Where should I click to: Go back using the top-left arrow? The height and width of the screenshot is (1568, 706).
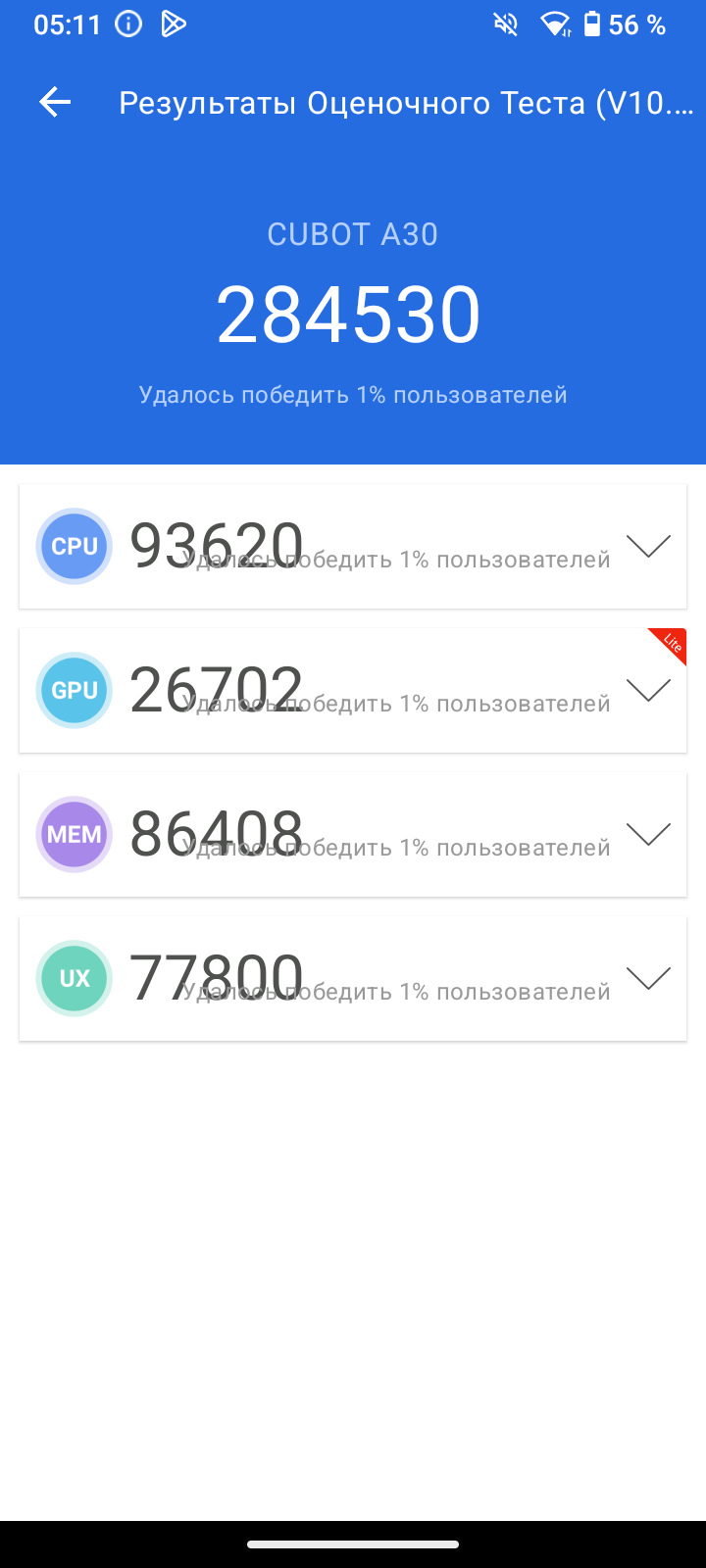(x=55, y=102)
